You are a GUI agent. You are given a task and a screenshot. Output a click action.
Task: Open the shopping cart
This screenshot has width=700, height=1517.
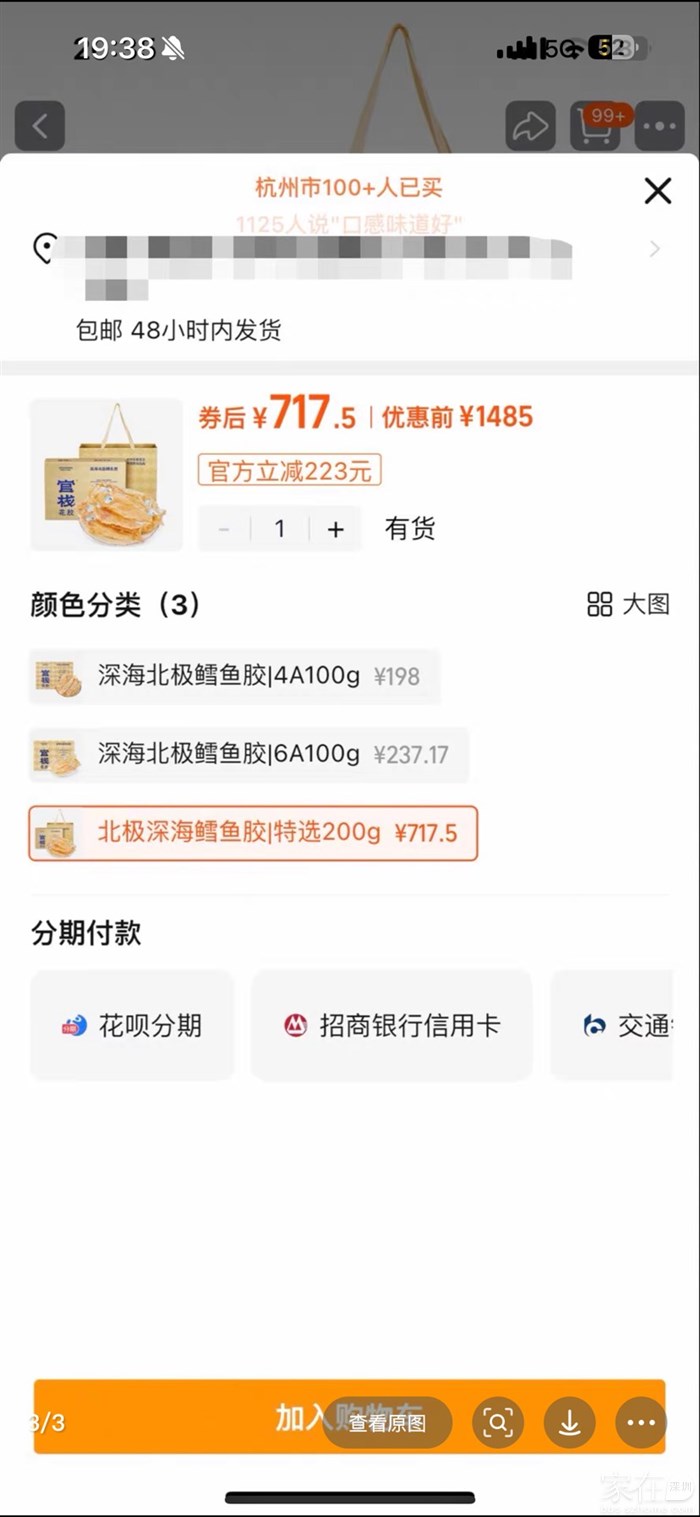click(594, 126)
